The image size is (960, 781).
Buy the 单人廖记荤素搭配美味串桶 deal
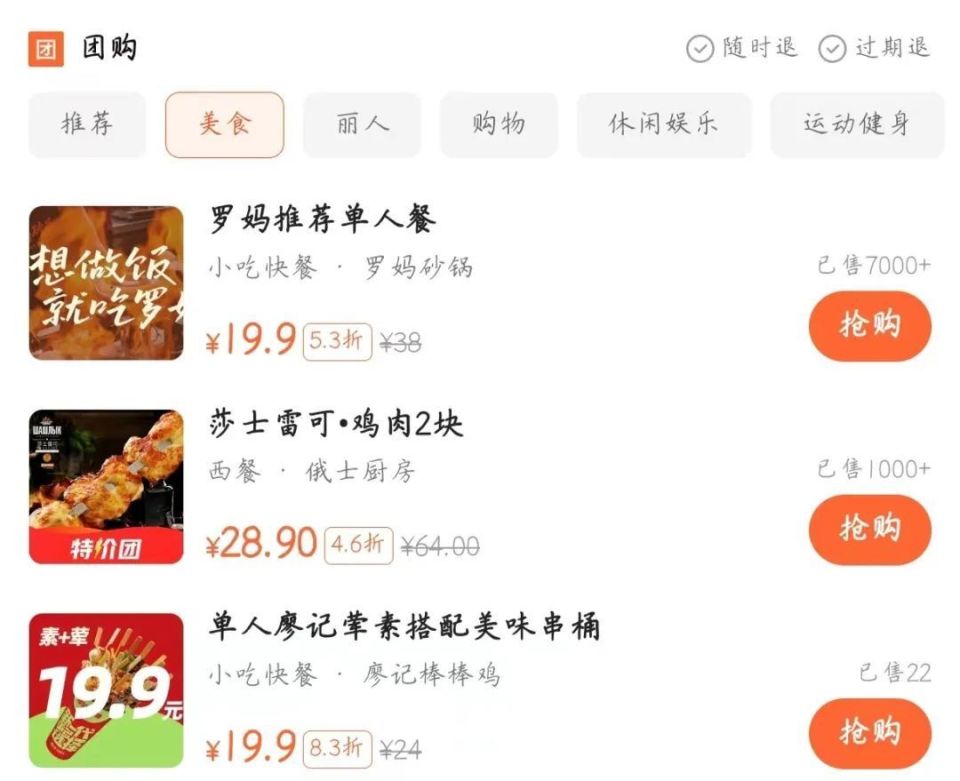[x=869, y=733]
